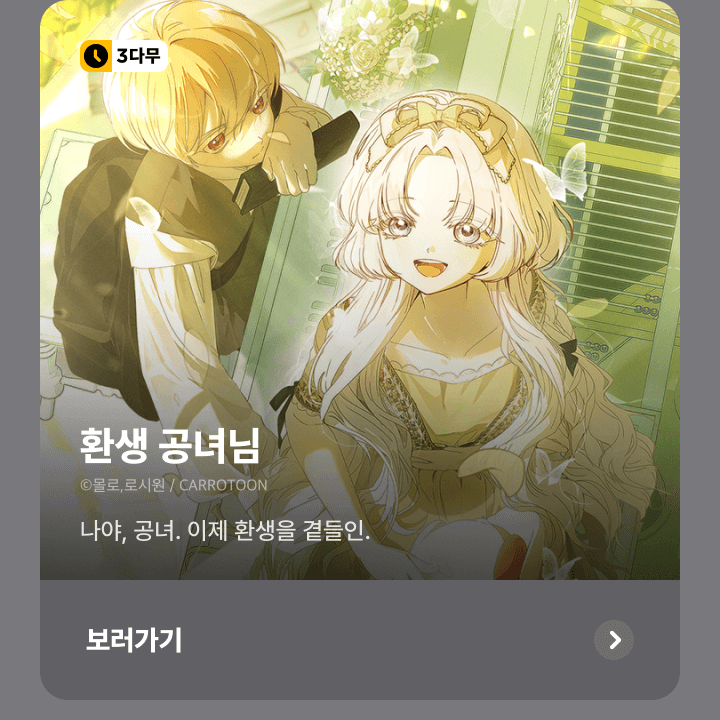The image size is (720, 720).
Task: Tap the 보러가기 arrow button
Action: pos(614,640)
